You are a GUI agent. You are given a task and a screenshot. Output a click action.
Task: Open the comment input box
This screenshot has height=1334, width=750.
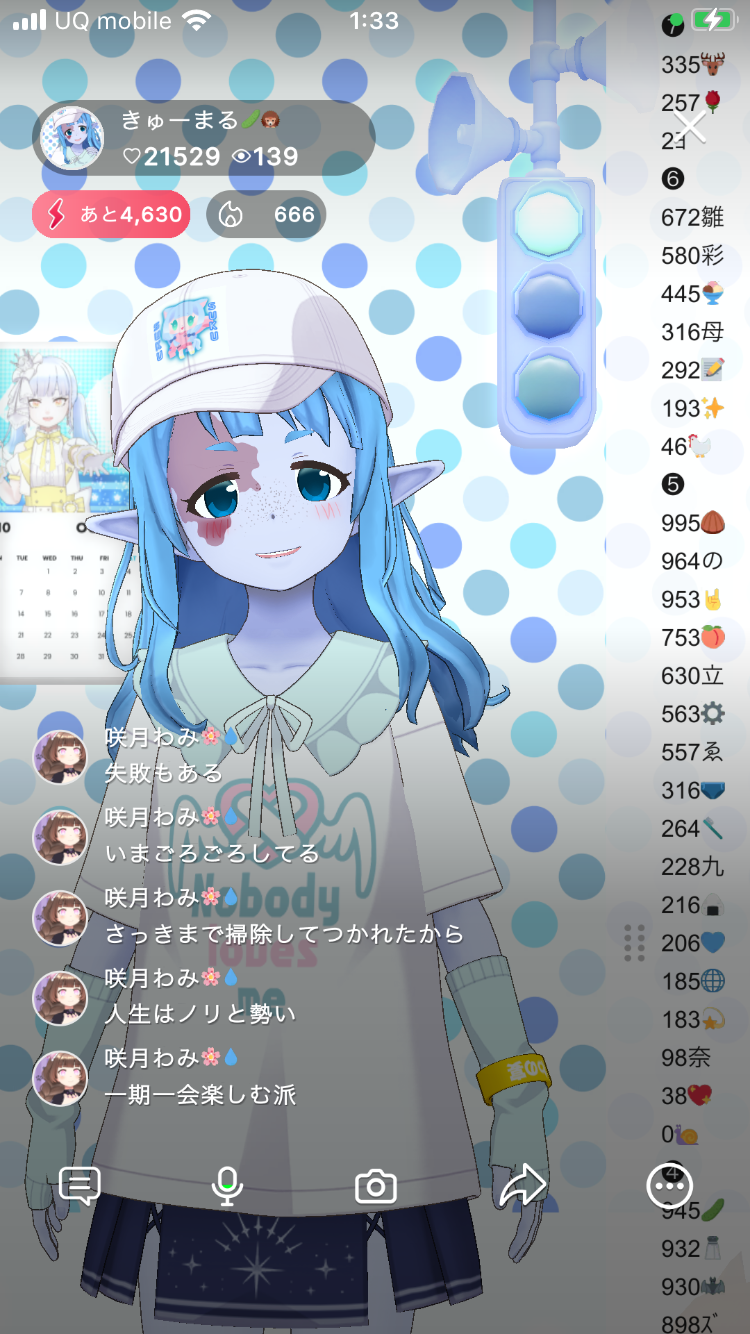80,1186
